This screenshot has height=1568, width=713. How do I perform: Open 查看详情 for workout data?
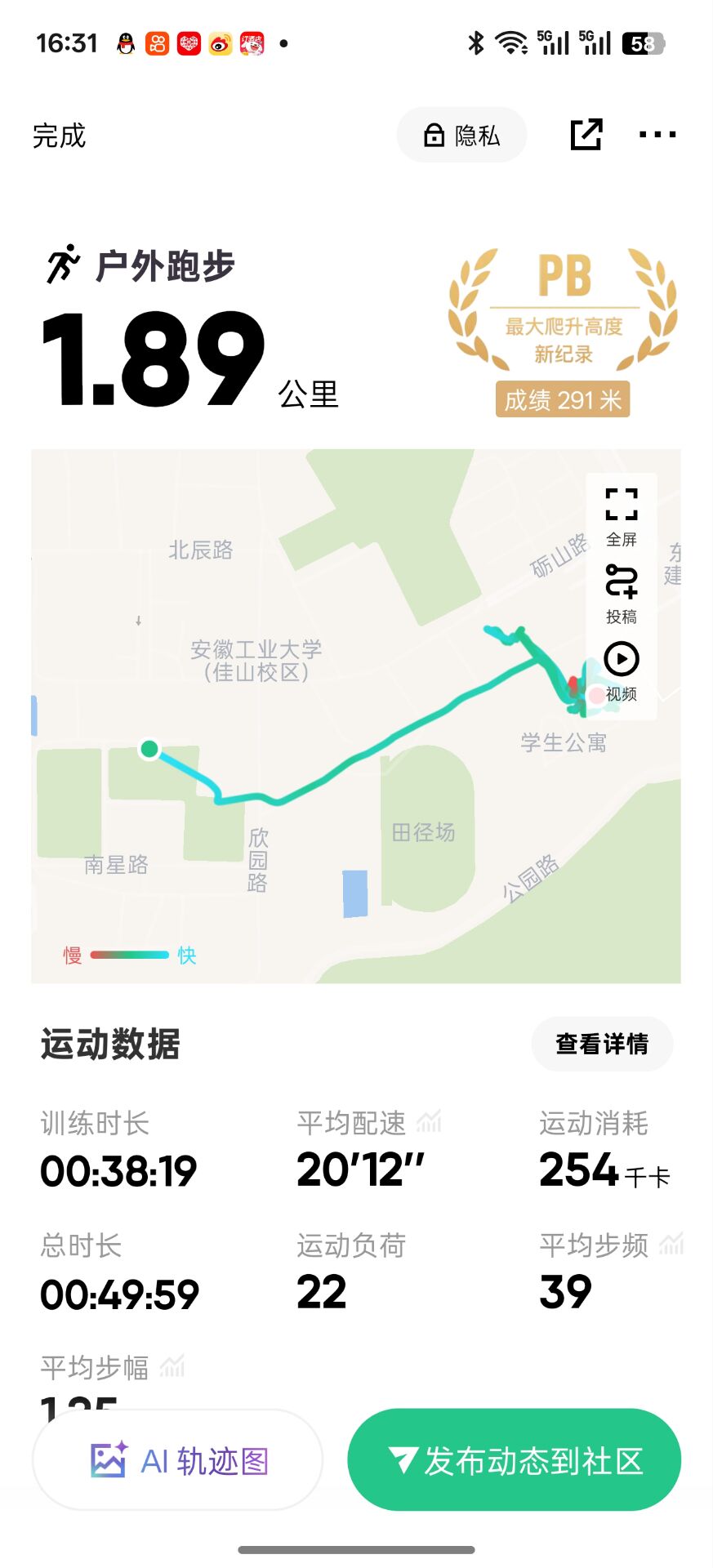tap(602, 1044)
